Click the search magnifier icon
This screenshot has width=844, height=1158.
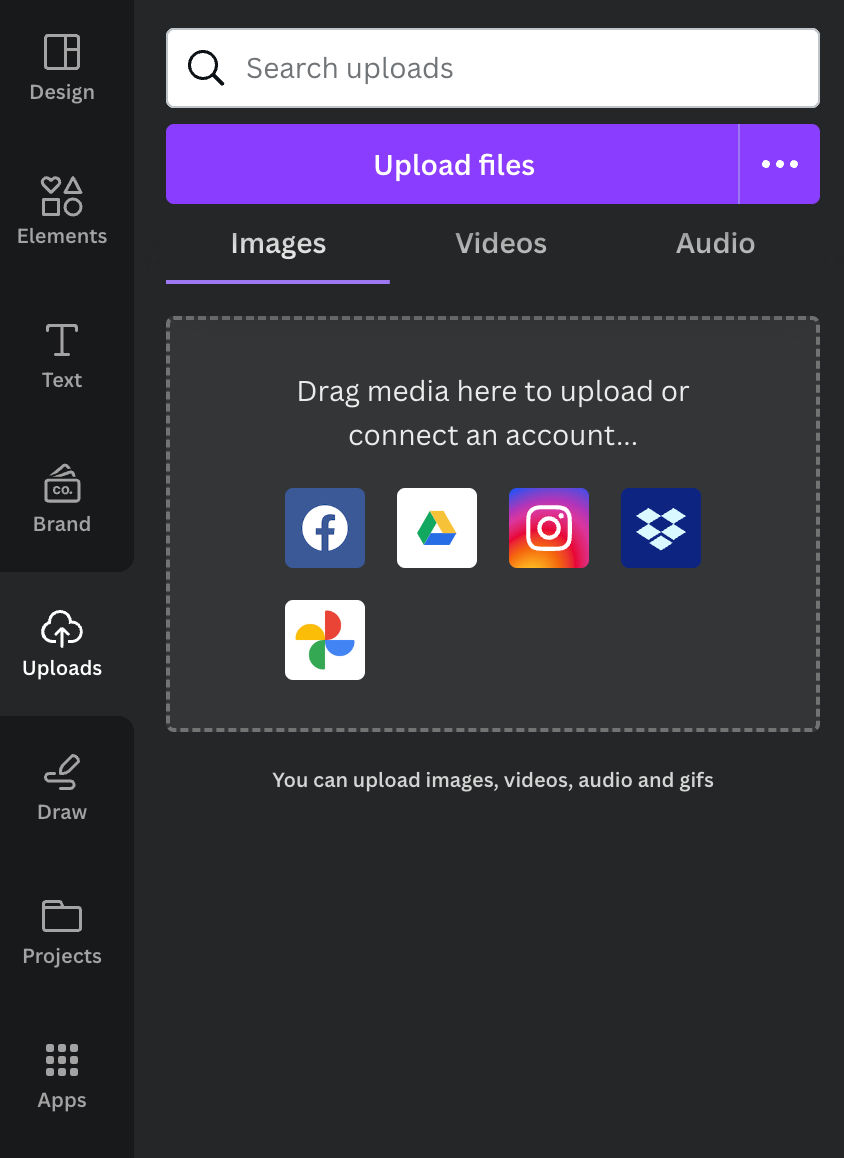[x=205, y=67]
